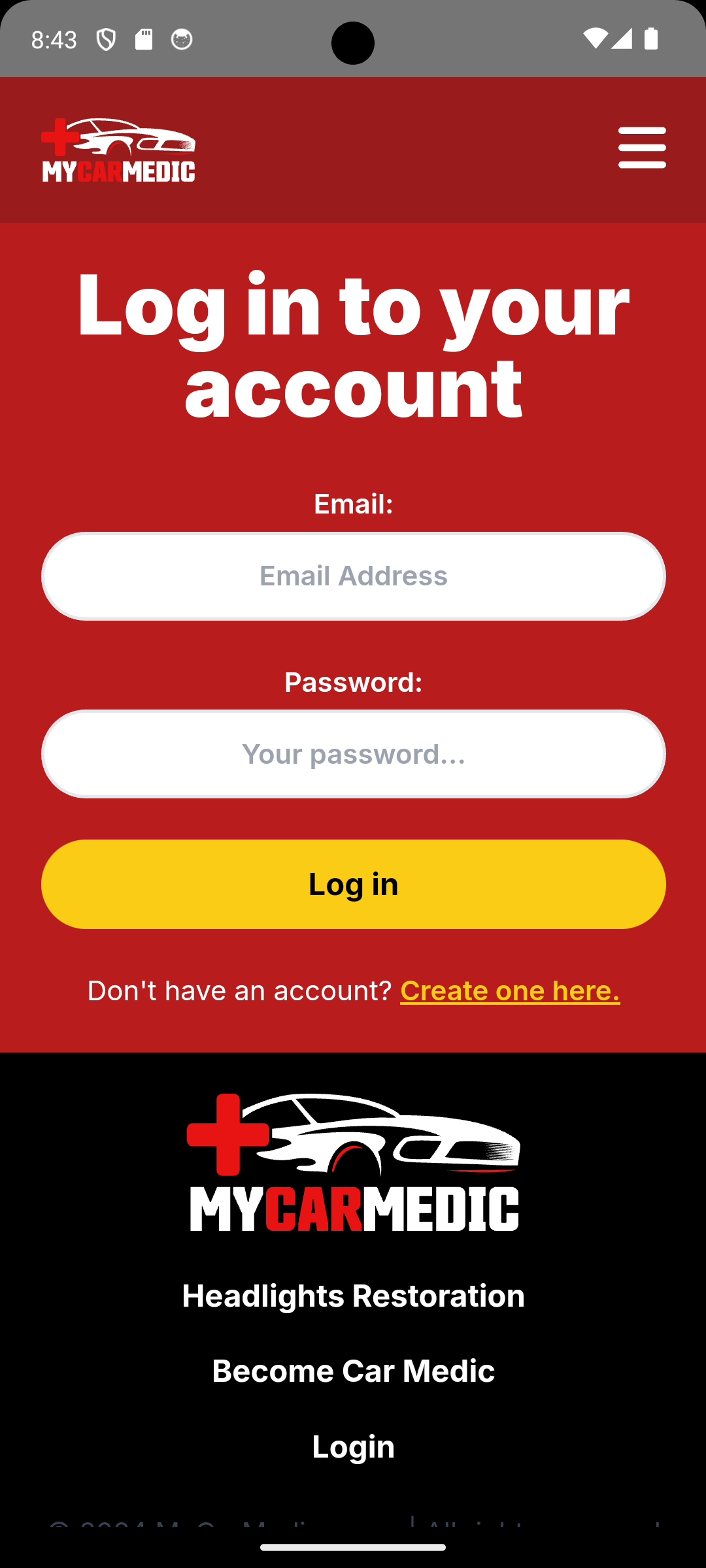Select the password input field
706x1568 pixels.
[353, 754]
